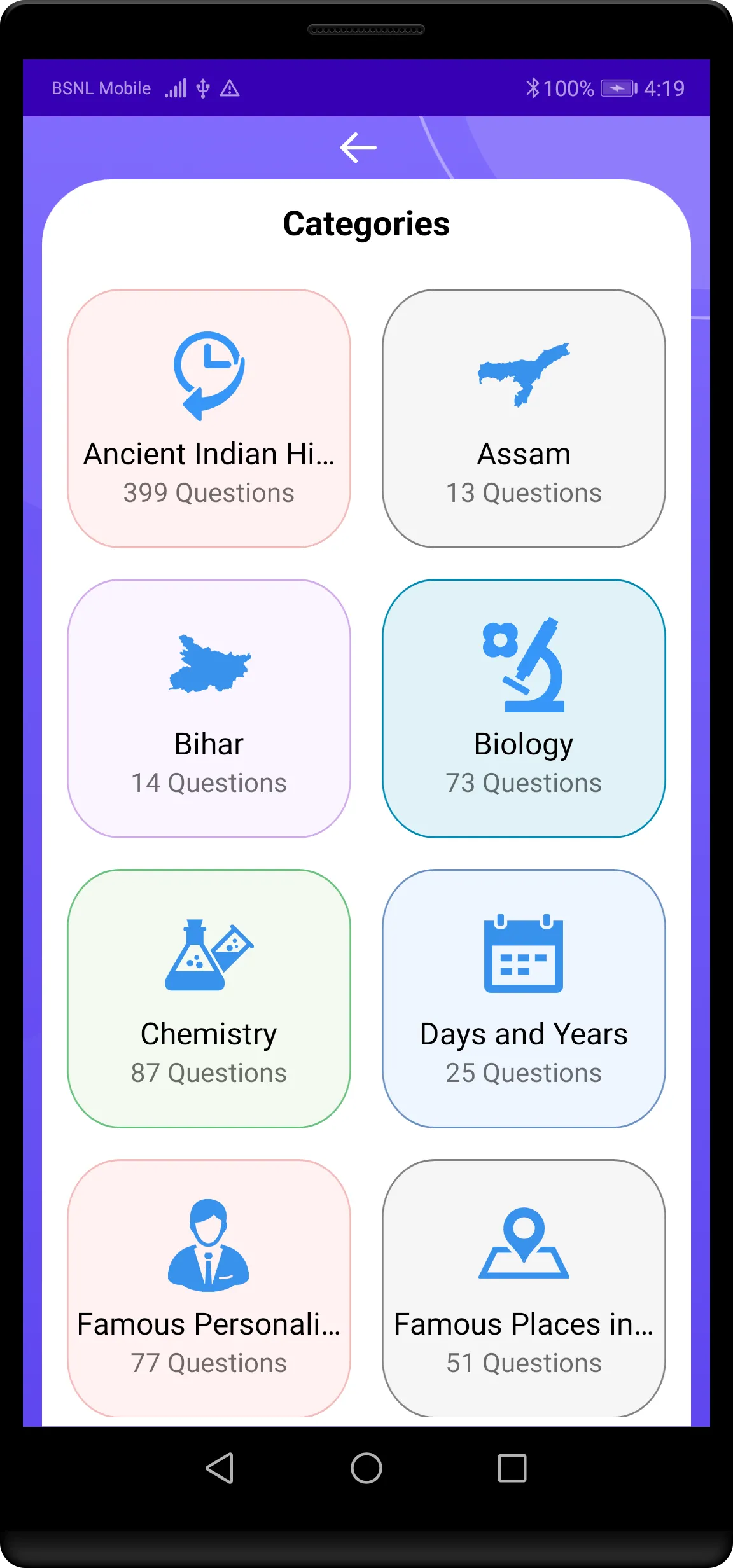Select the chemistry flasks icon

[x=210, y=957]
